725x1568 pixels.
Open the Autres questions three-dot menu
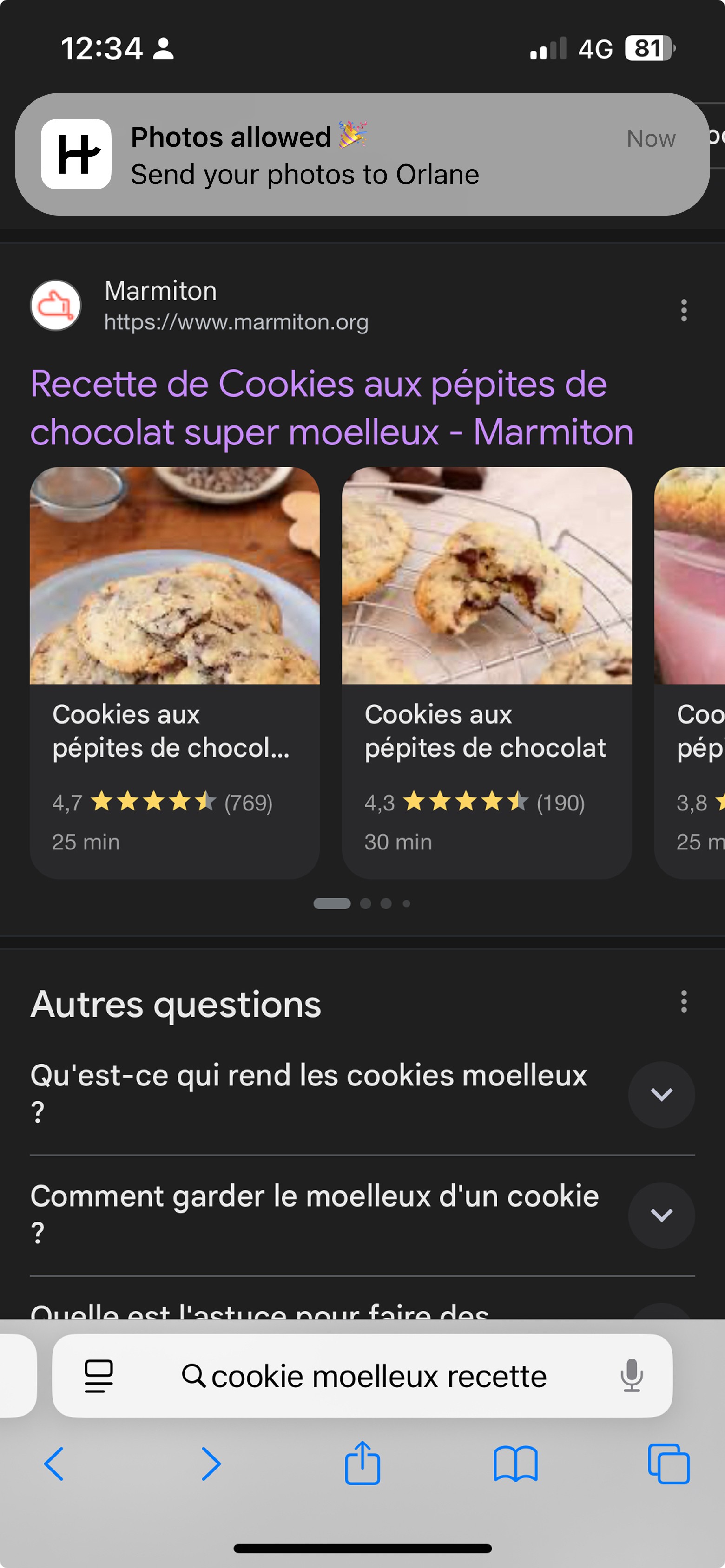[x=684, y=1001]
